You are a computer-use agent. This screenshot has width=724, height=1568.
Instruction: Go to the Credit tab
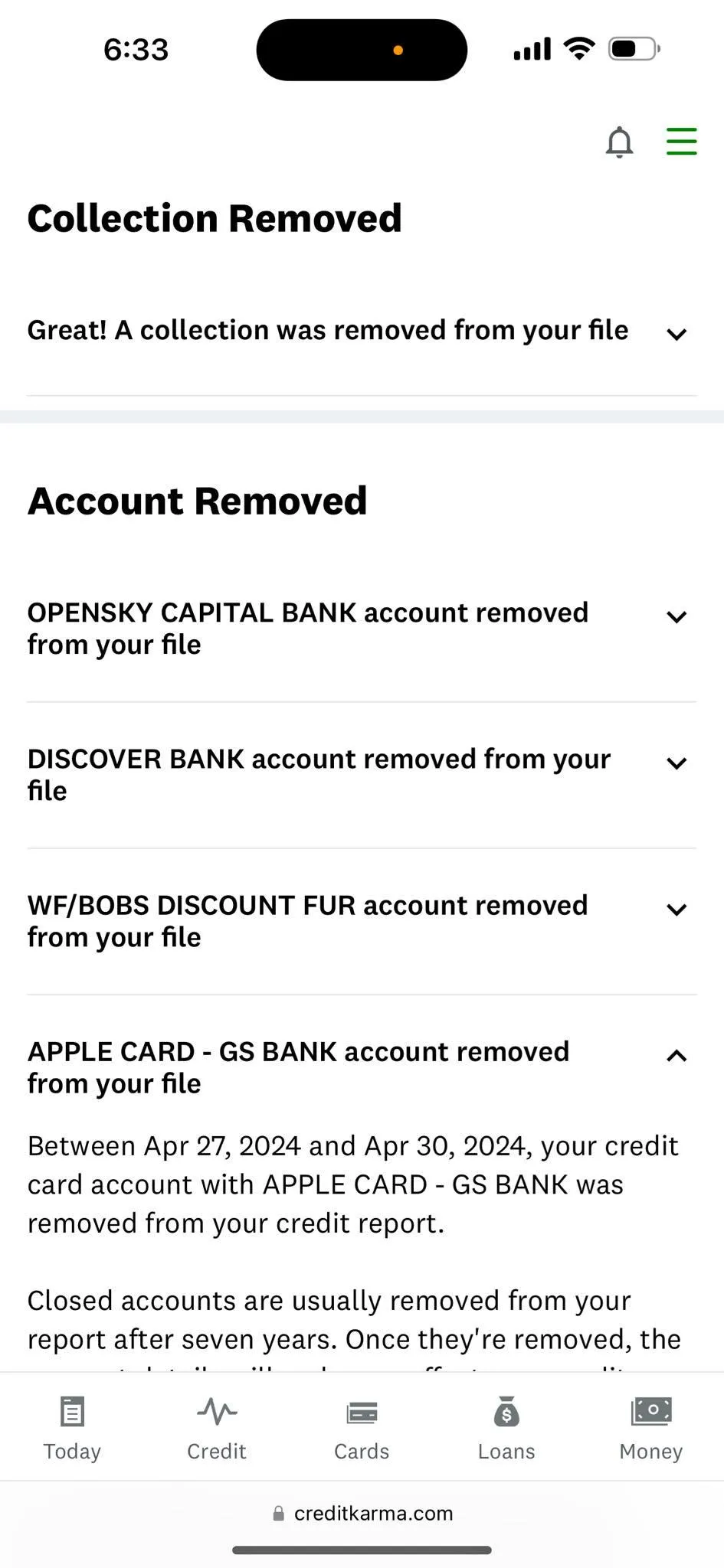pos(217,1429)
